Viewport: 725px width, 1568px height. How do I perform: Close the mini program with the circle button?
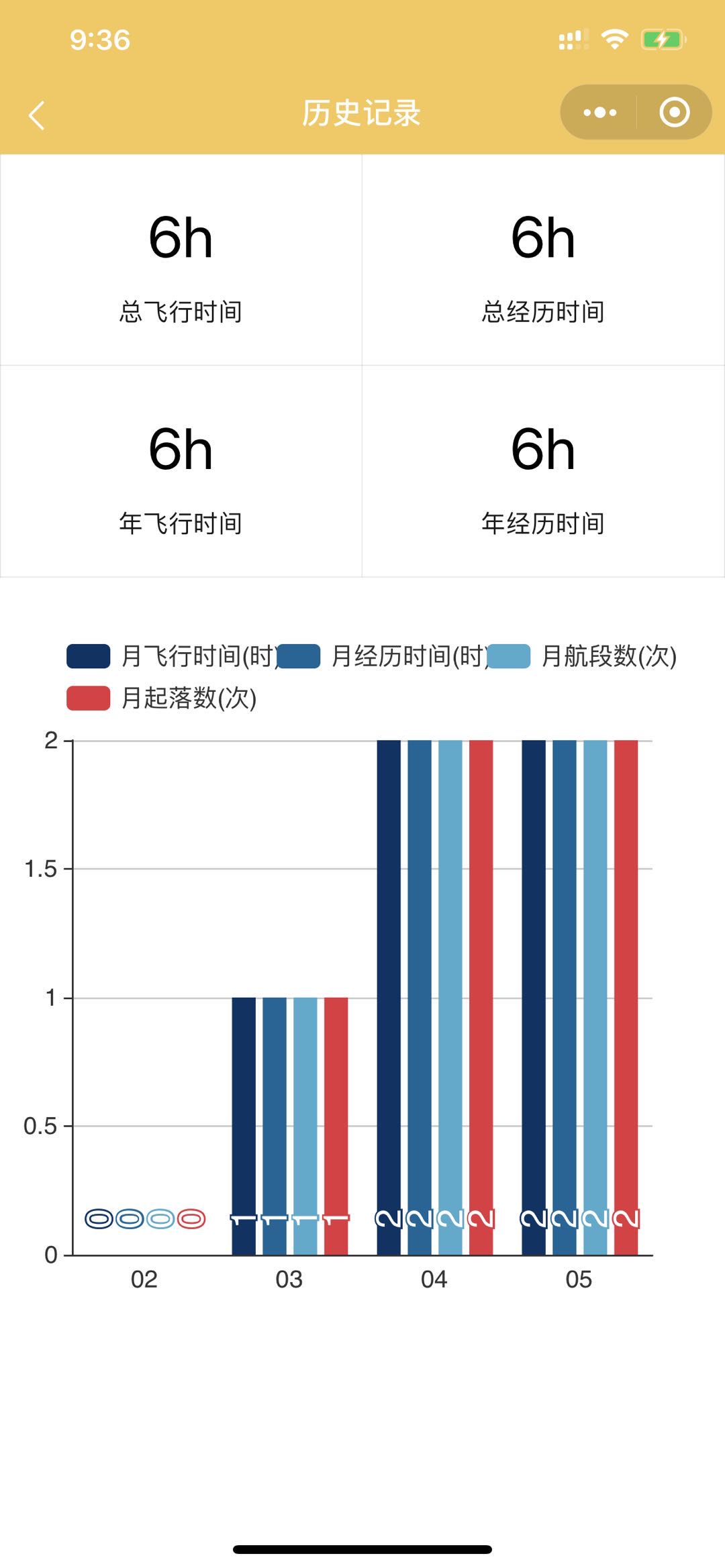pyautogui.click(x=674, y=113)
